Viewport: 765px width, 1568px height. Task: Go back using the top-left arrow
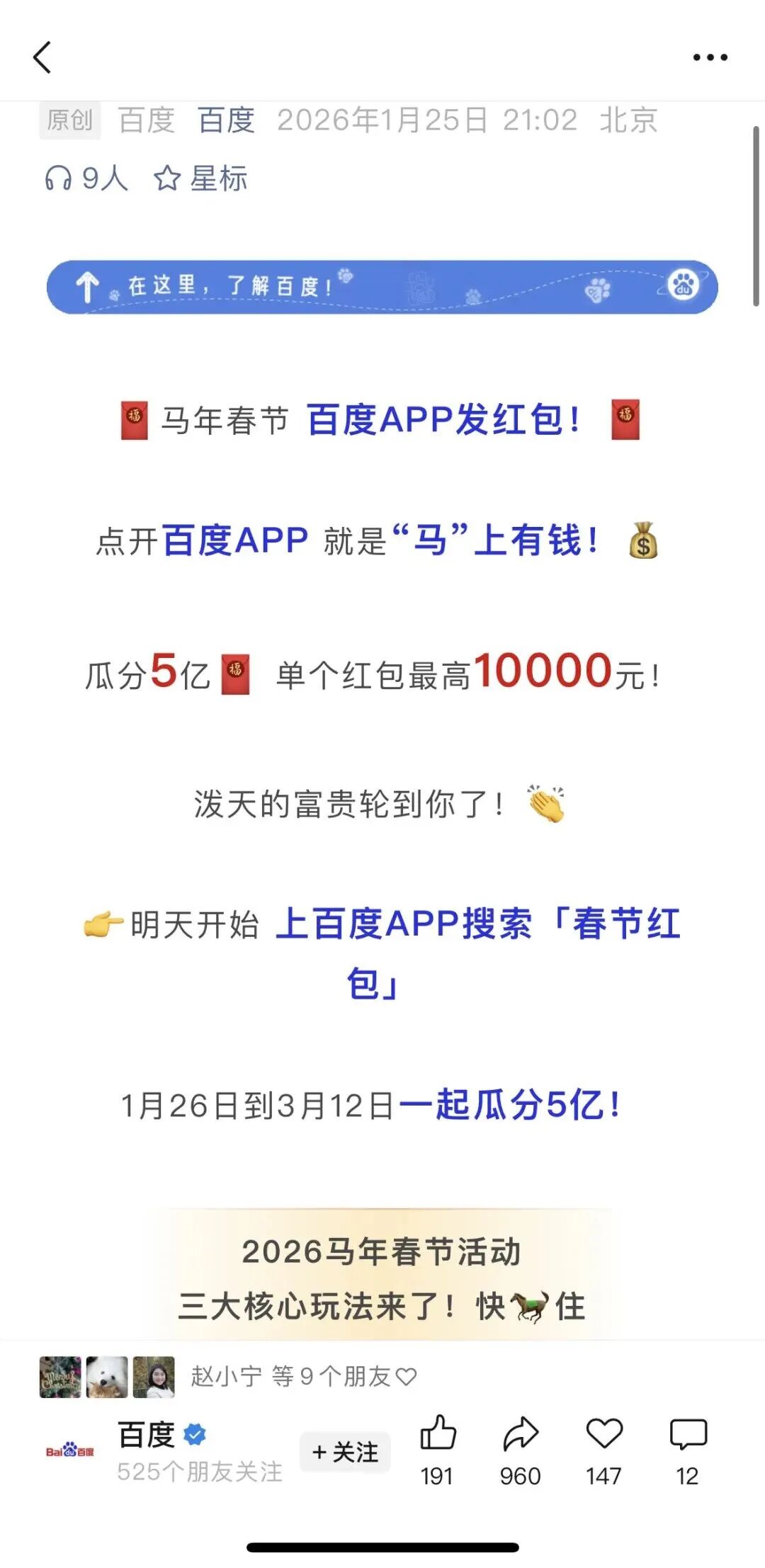(x=42, y=57)
